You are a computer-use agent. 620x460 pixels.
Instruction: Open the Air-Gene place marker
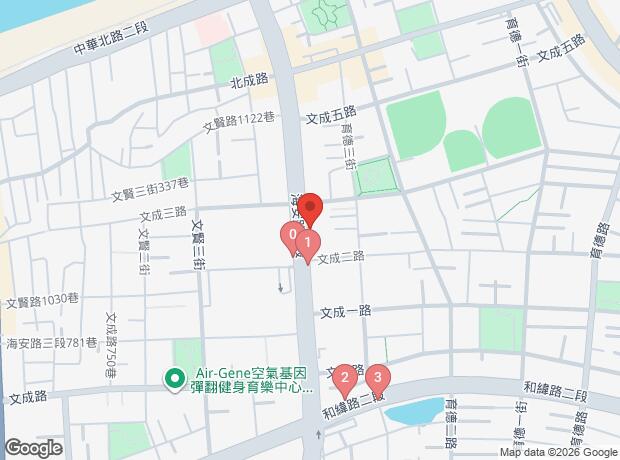(174, 378)
